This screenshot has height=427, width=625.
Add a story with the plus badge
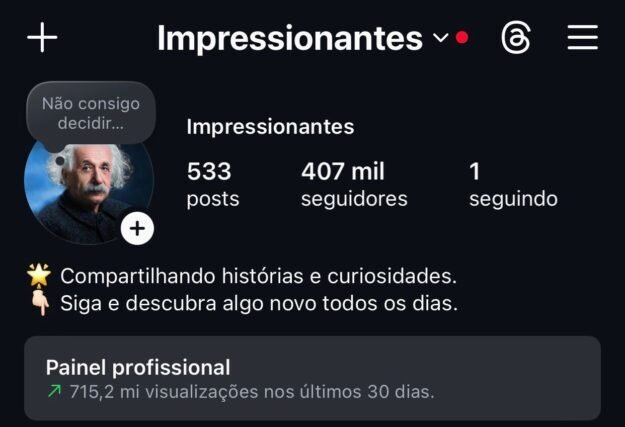[x=137, y=229]
